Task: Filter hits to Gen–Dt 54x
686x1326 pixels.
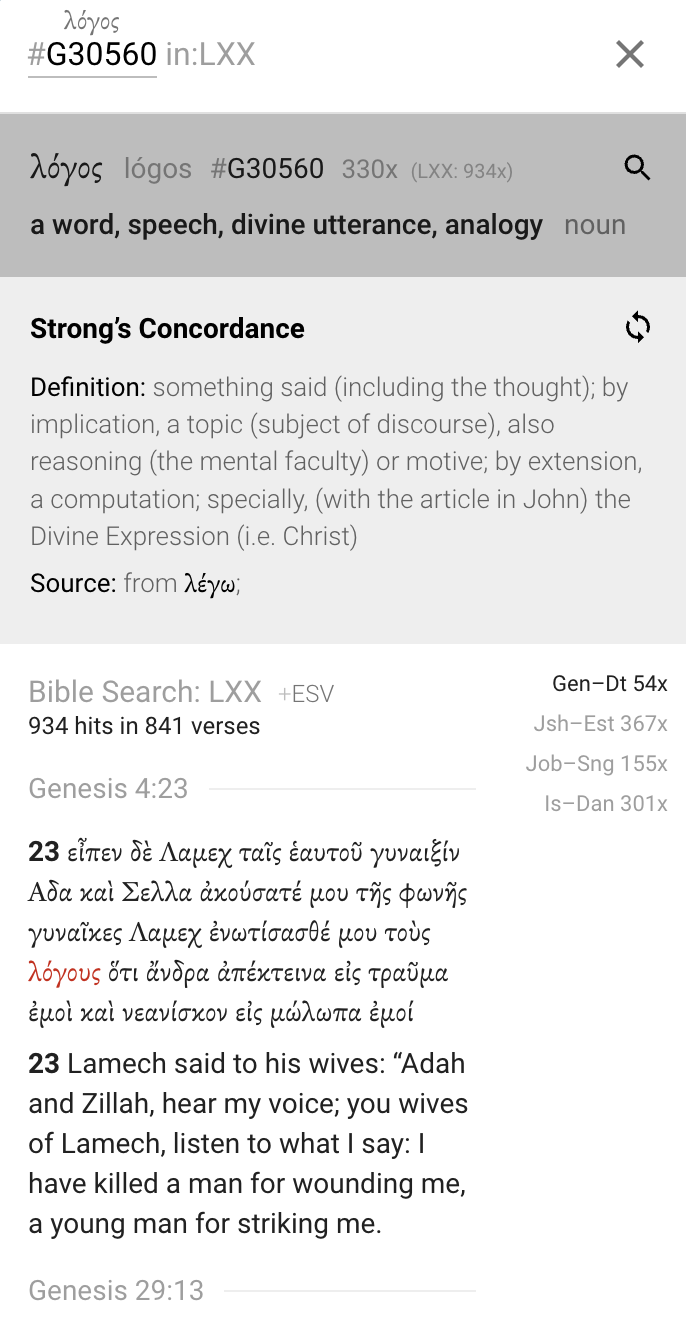Action: (x=610, y=684)
